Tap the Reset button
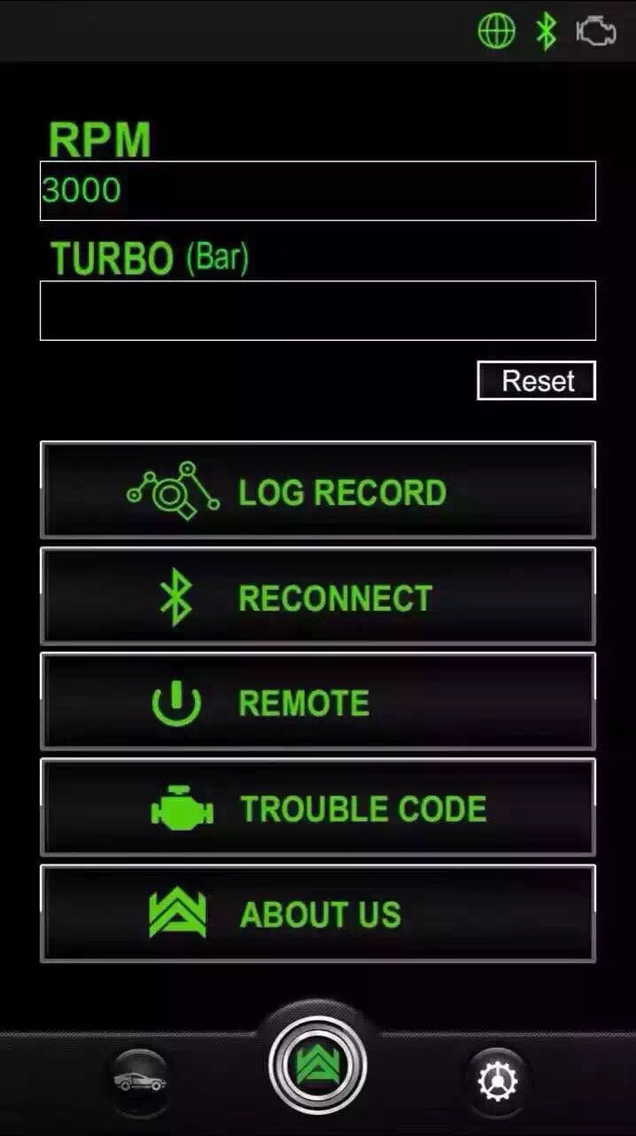 (536, 381)
